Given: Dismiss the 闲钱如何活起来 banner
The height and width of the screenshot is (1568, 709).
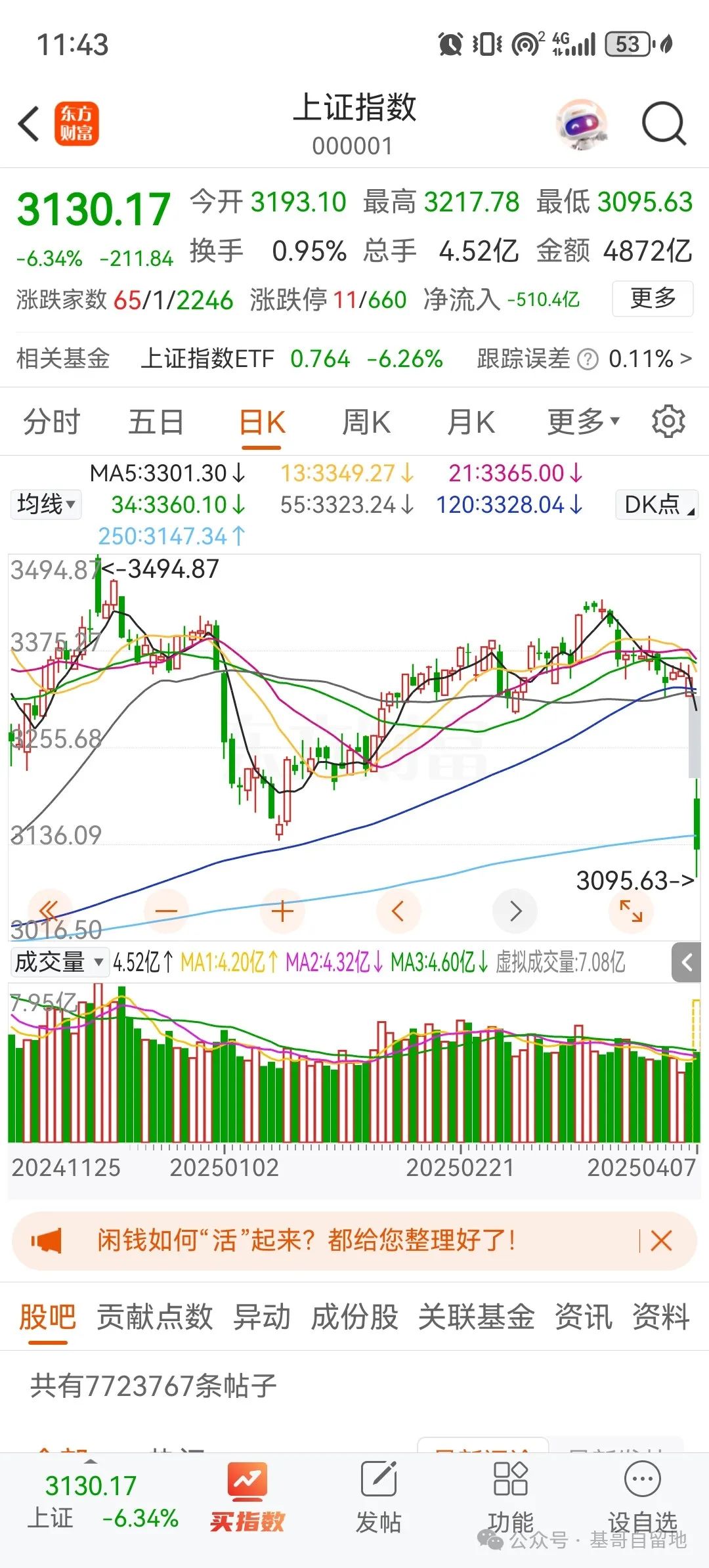Looking at the screenshot, I should point(661,1241).
